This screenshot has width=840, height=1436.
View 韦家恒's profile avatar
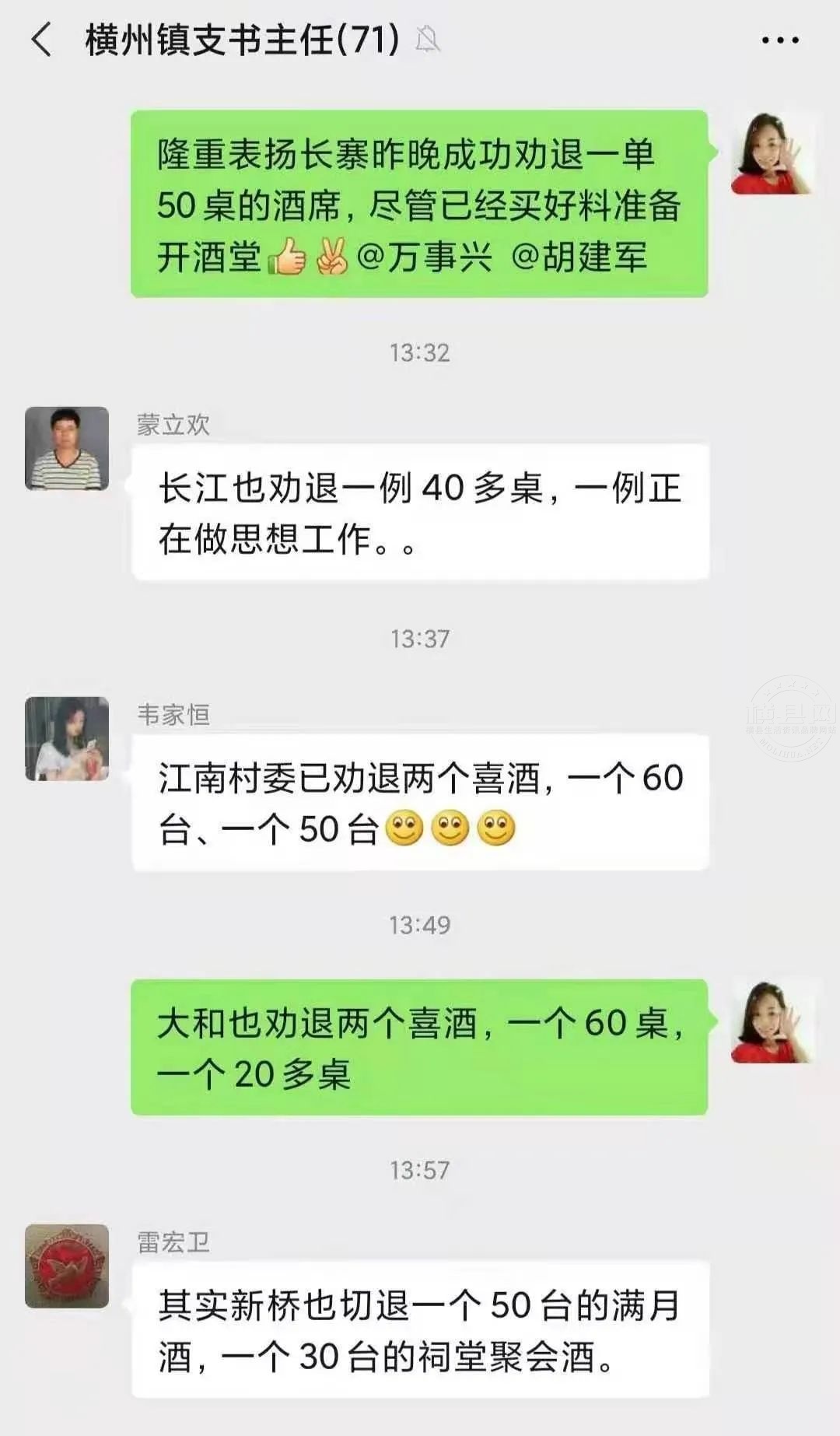[67, 739]
